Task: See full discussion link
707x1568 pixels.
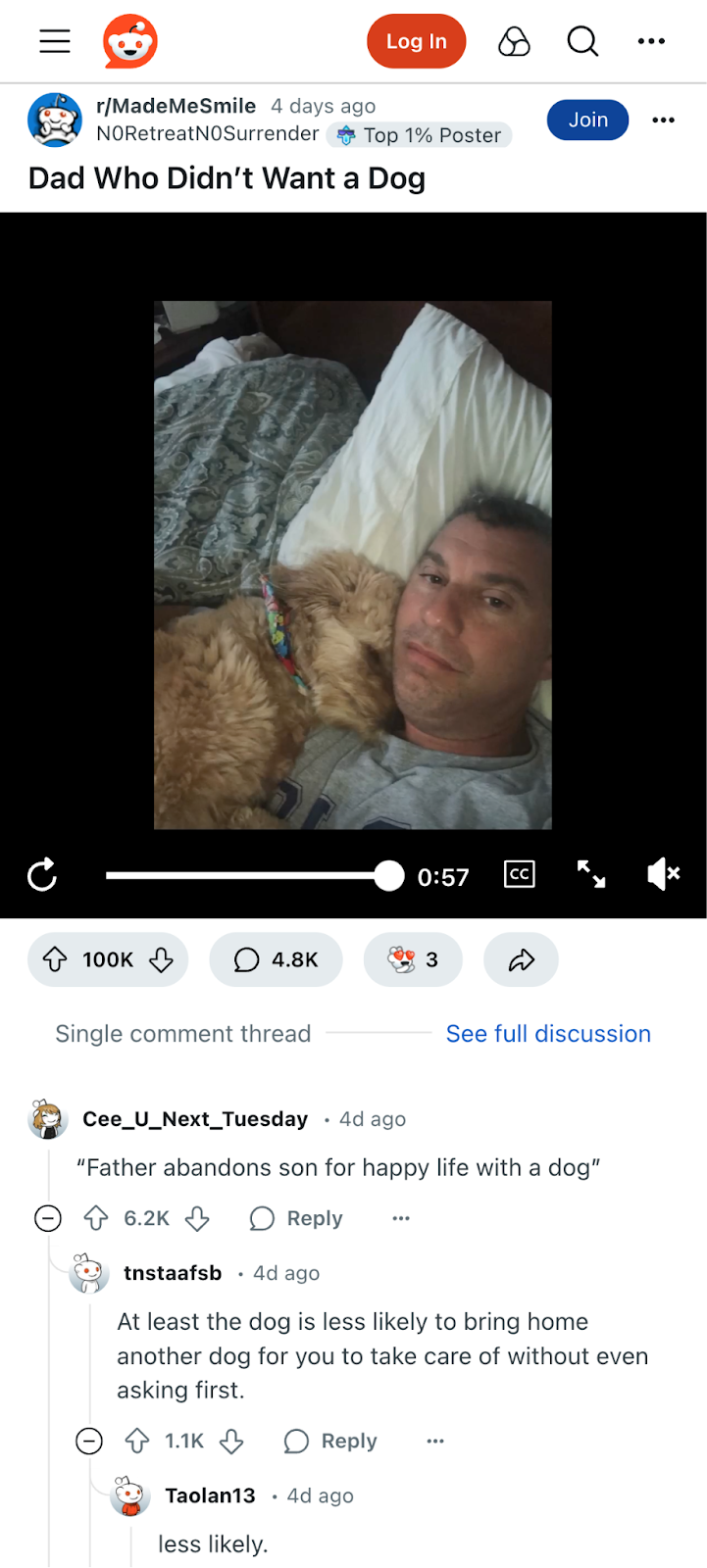Action: 548,1034
